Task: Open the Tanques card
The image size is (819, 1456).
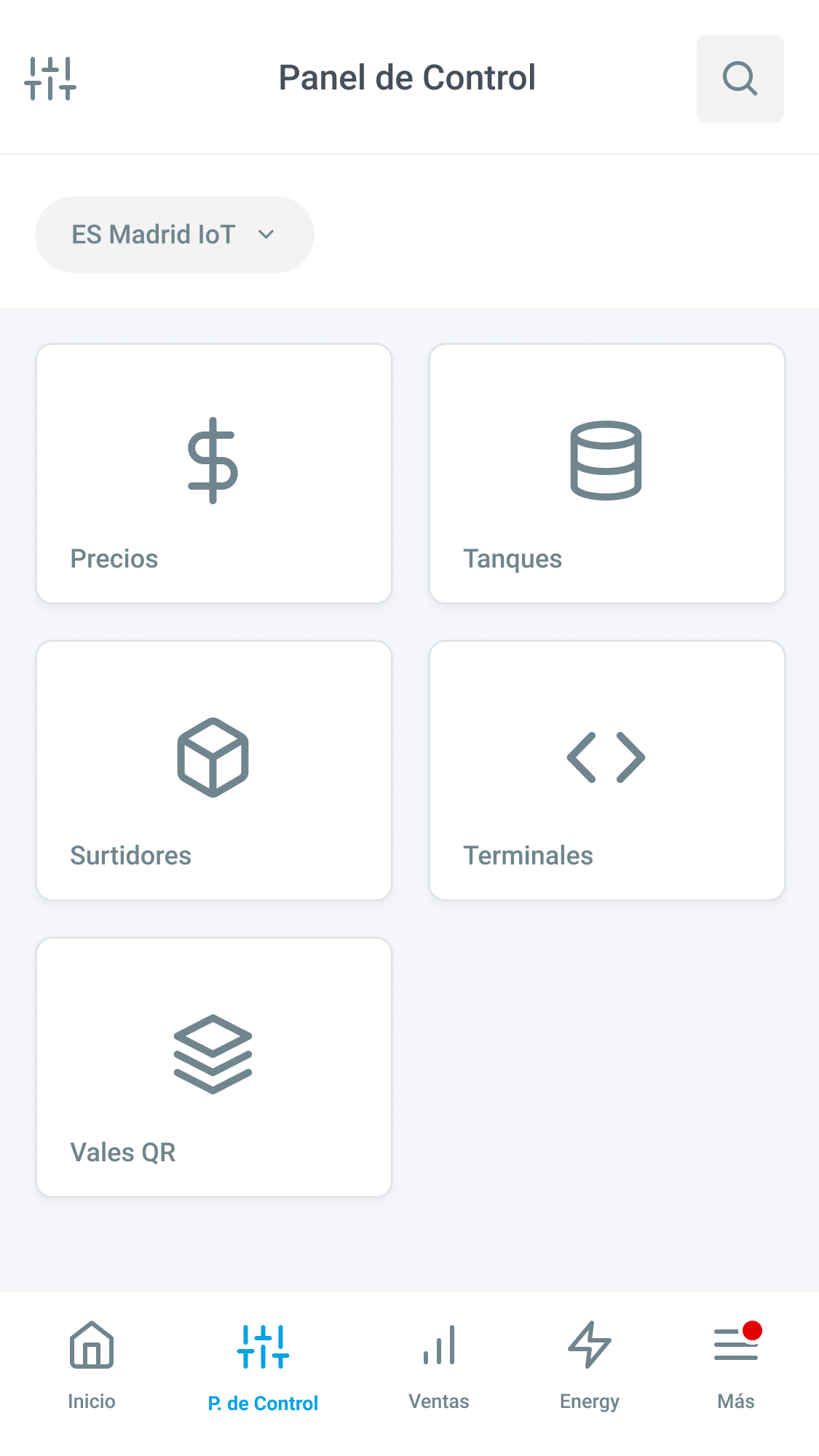Action: point(606,474)
